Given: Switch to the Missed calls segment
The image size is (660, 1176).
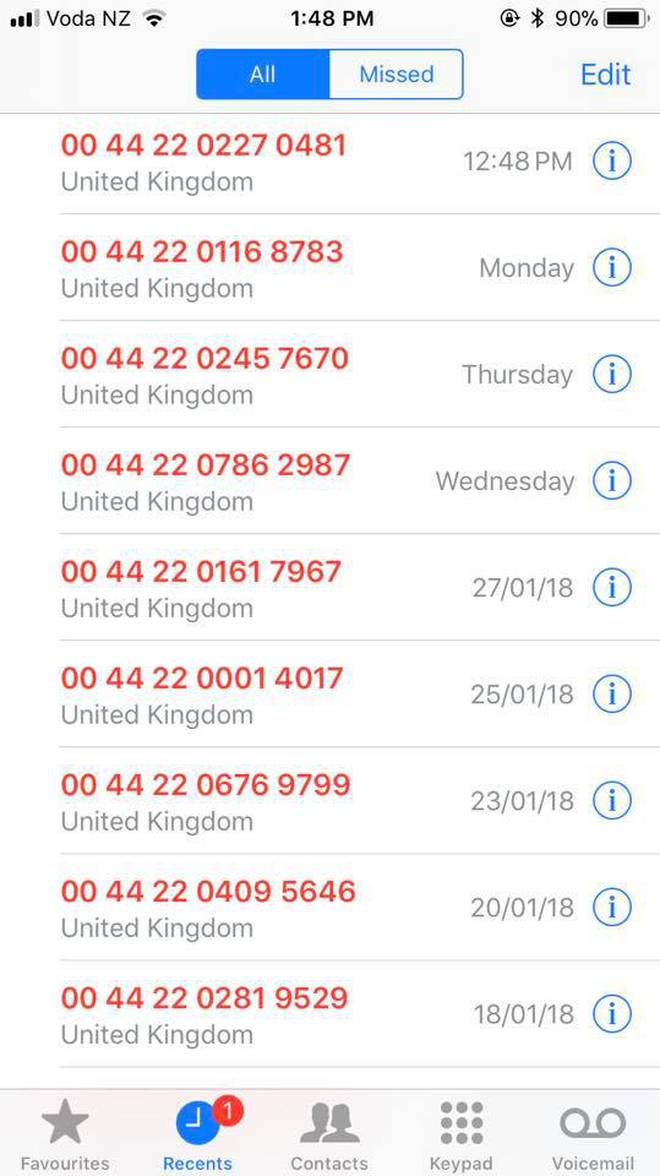Looking at the screenshot, I should pyautogui.click(x=396, y=74).
